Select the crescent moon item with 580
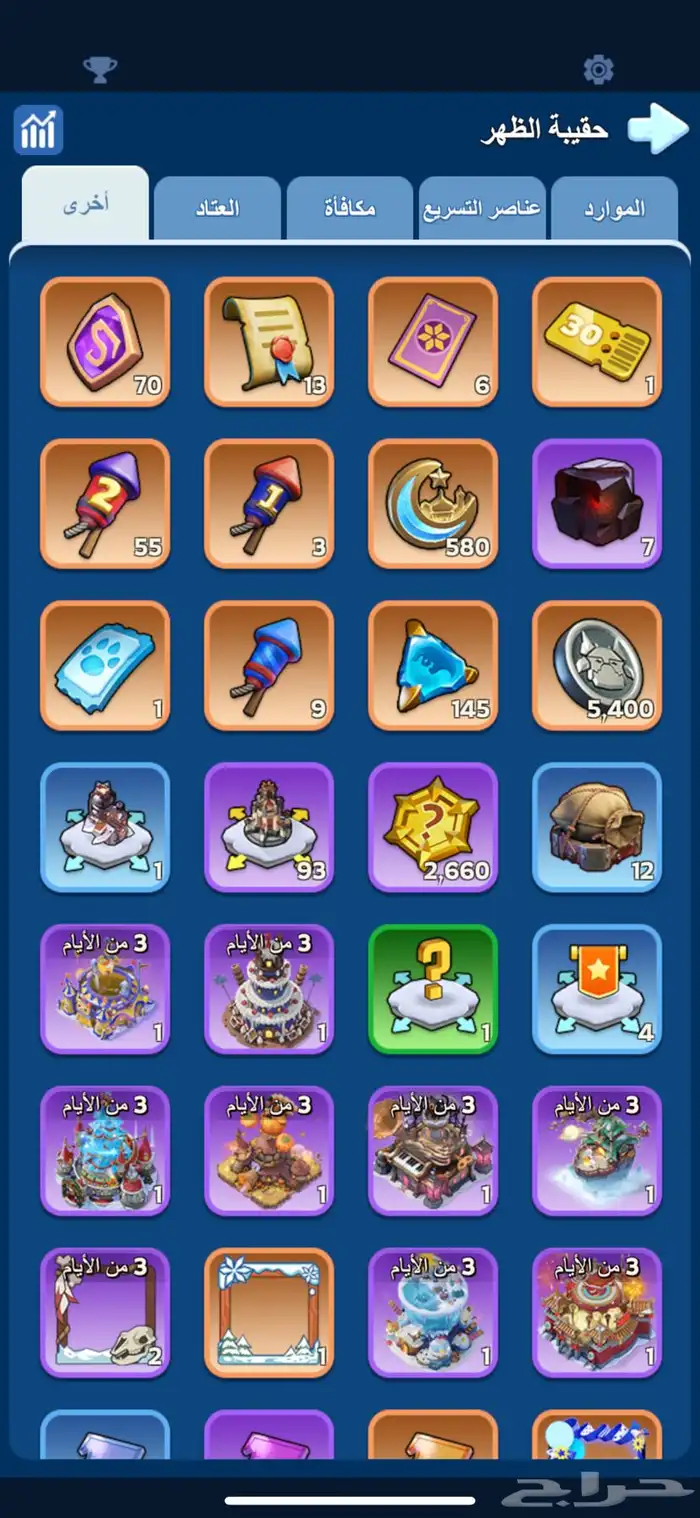Viewport: 700px width, 1518px height. click(x=433, y=504)
